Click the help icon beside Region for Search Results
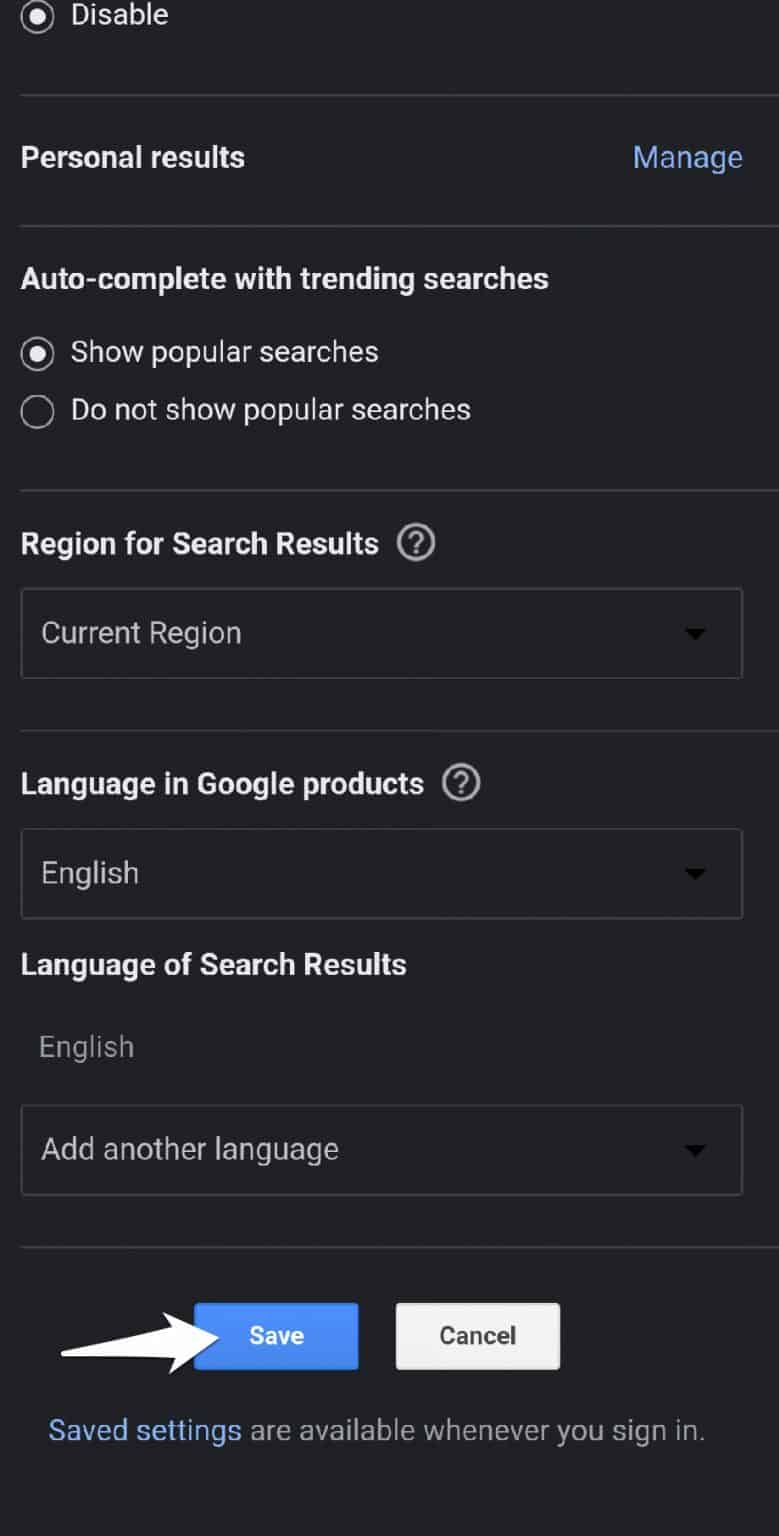The image size is (779, 1536). click(417, 542)
